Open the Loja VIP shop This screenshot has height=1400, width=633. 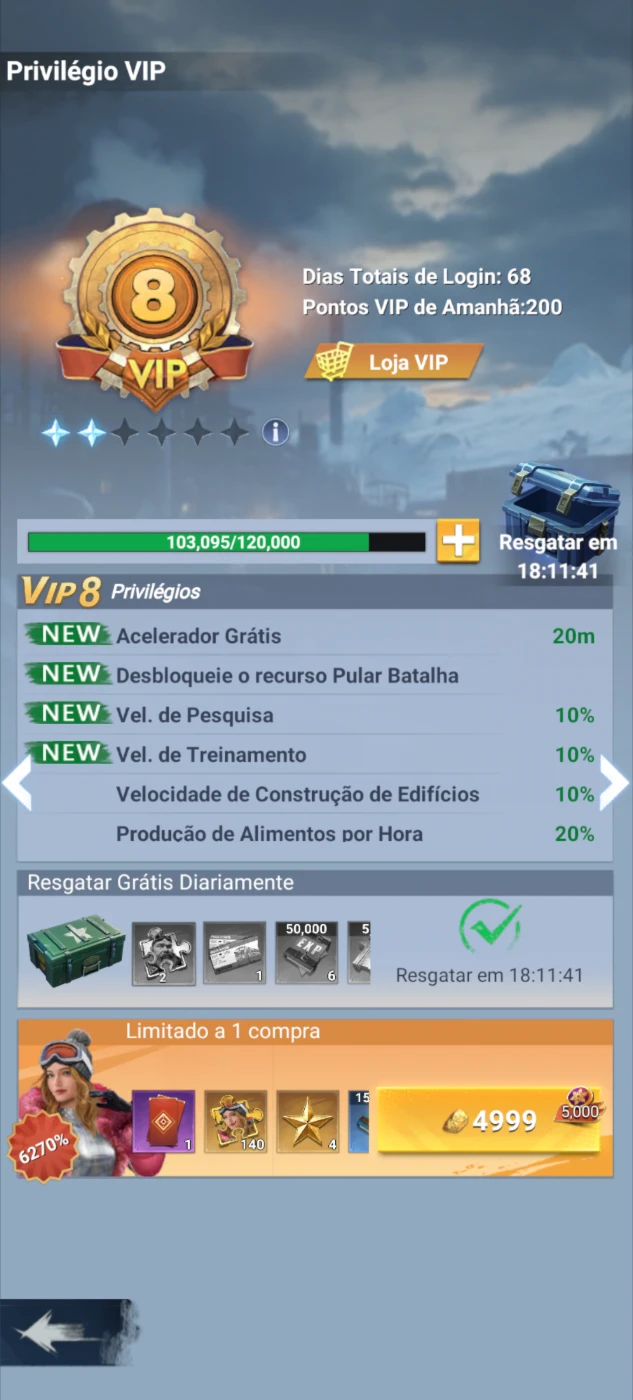click(393, 362)
